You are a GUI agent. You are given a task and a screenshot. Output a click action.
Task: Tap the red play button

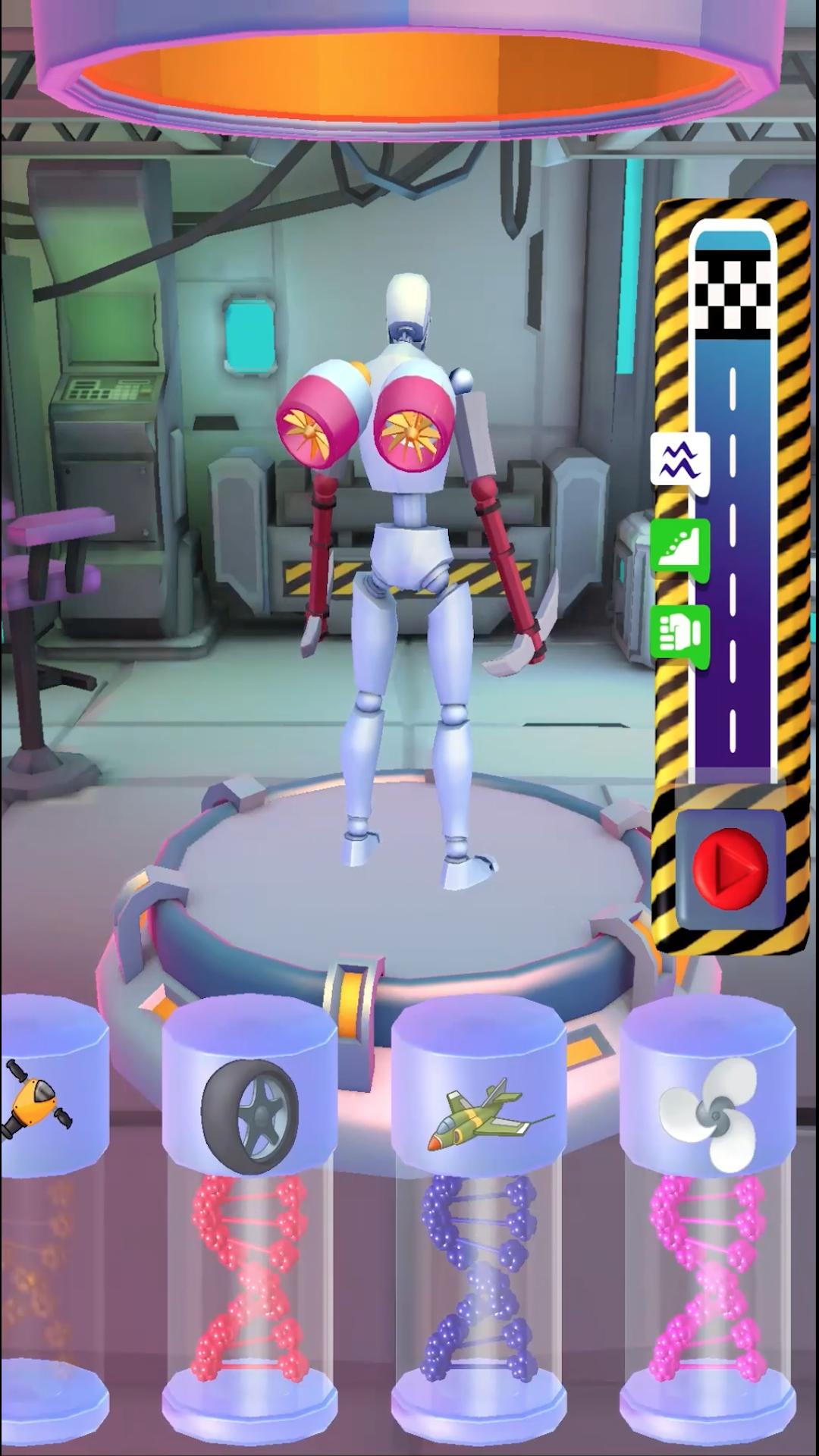coord(730,866)
